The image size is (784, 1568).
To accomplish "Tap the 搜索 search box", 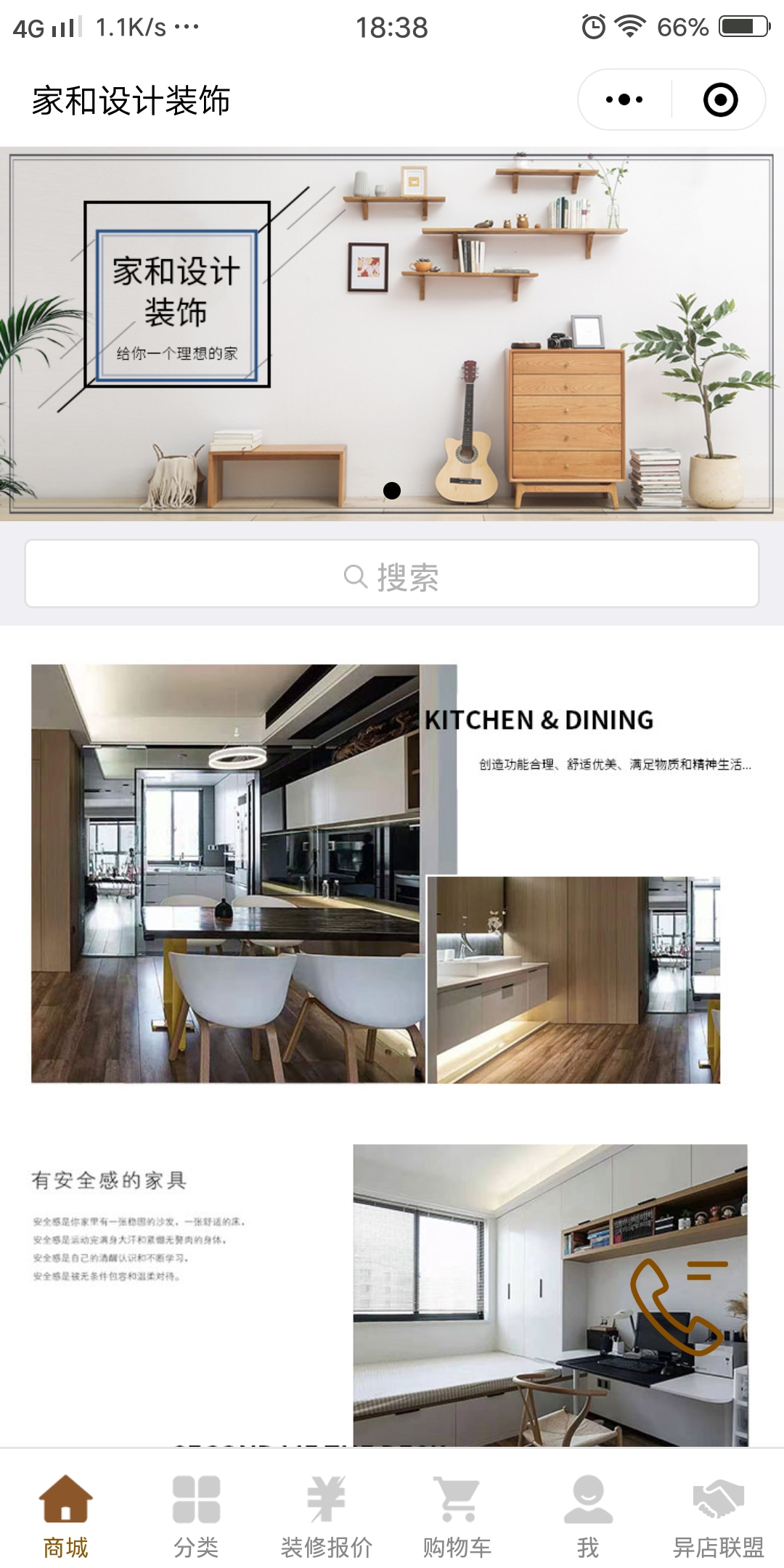I will [x=392, y=574].
